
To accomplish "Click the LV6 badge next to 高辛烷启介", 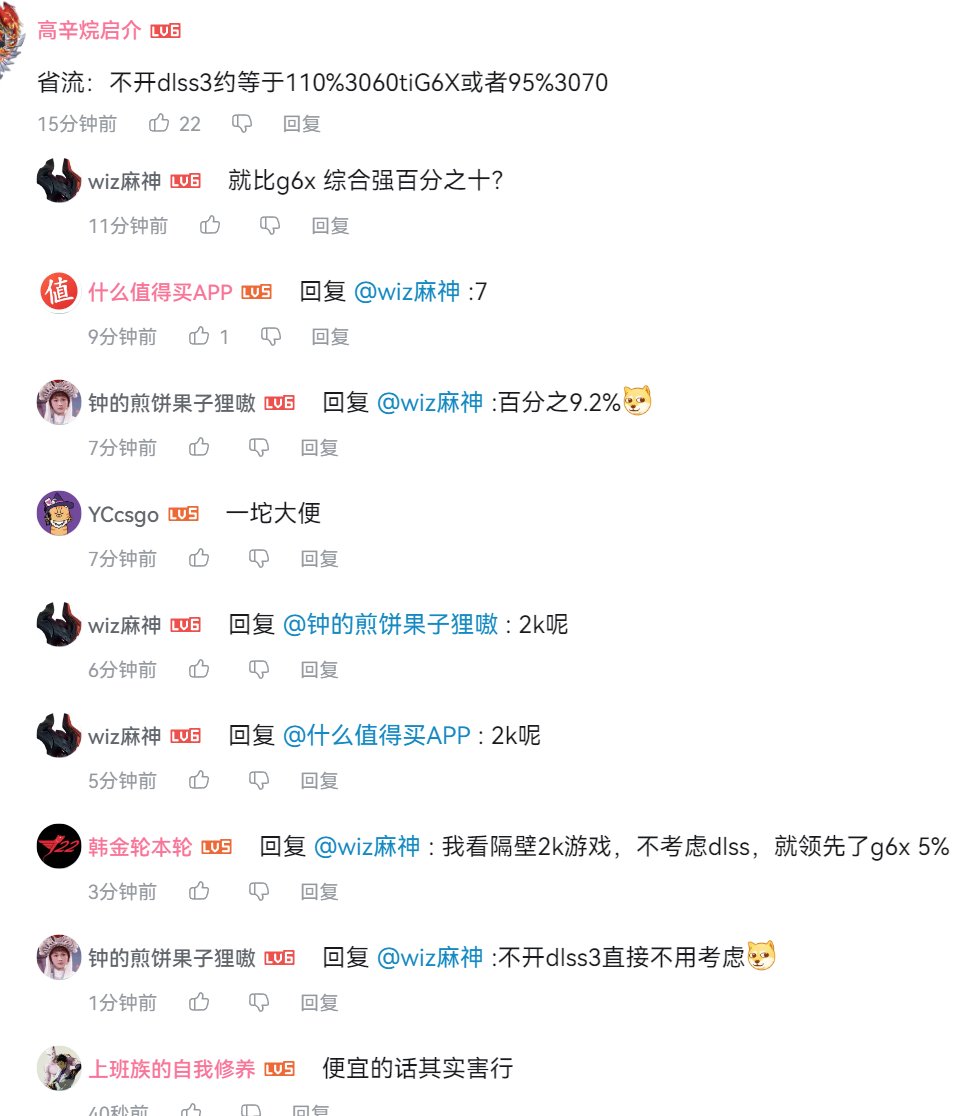I will pos(166,30).
